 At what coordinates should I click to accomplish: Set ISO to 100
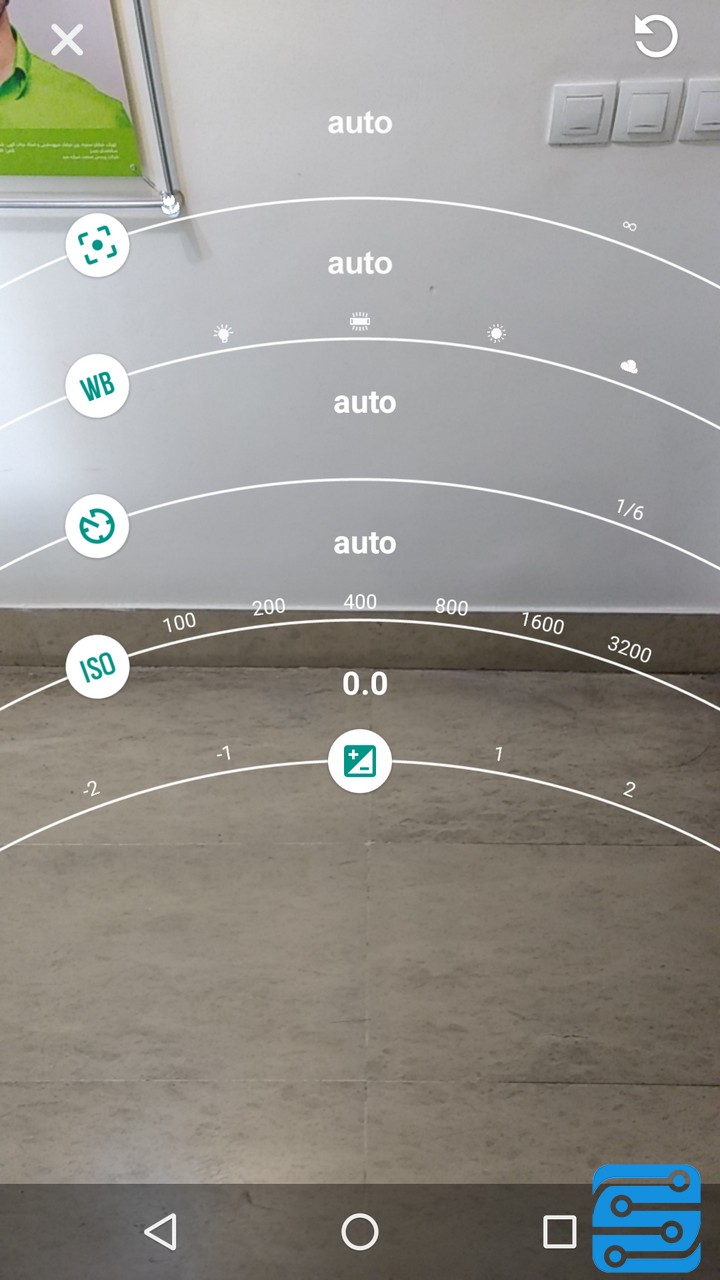[x=179, y=622]
